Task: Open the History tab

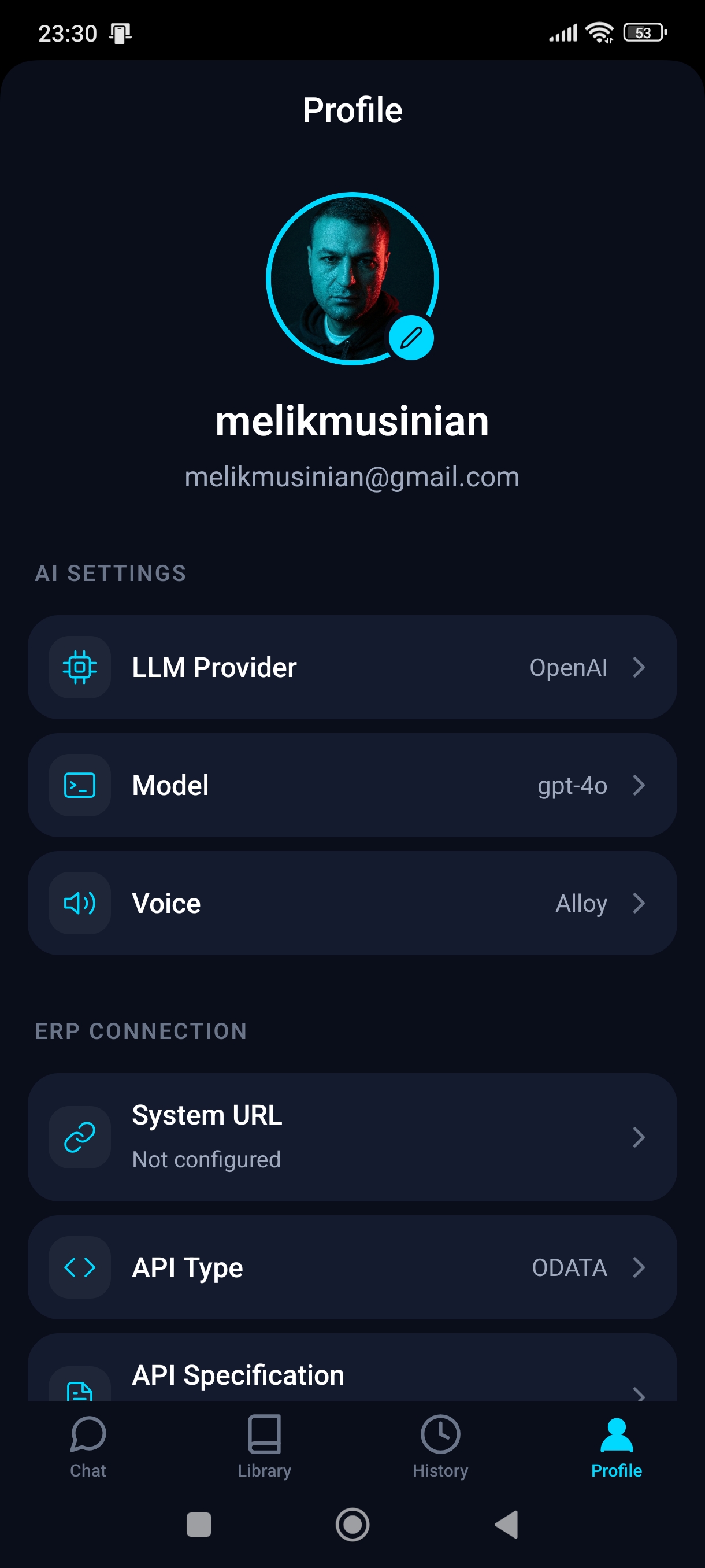Action: tap(440, 1448)
